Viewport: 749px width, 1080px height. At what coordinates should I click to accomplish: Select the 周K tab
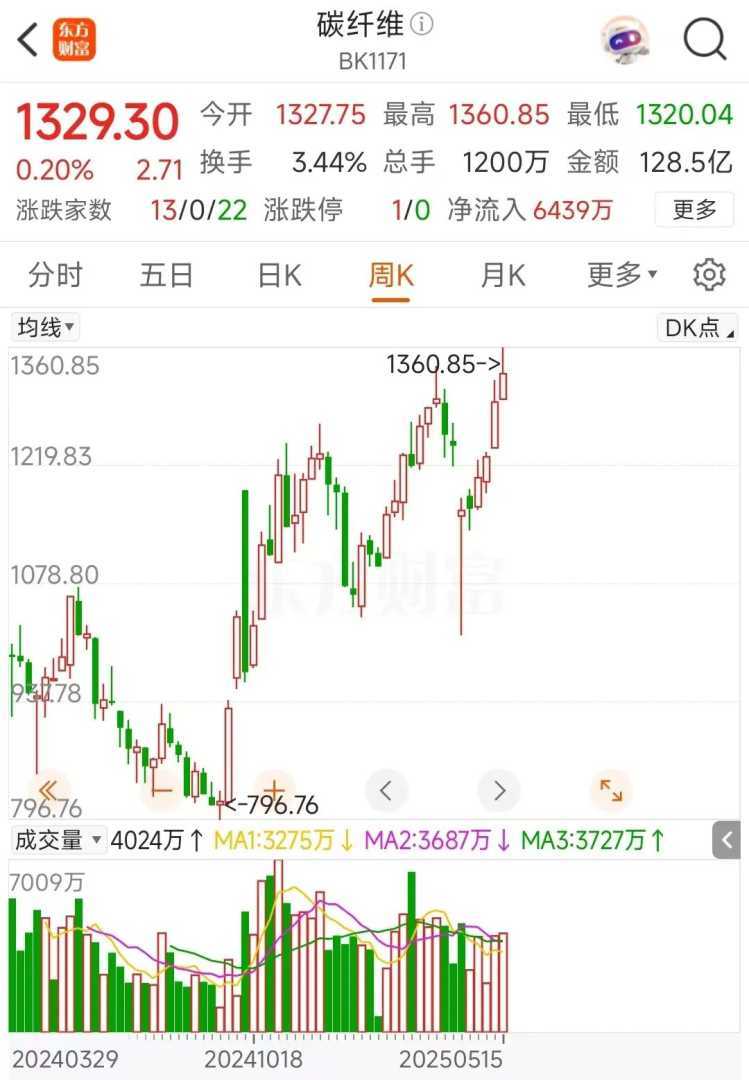click(391, 275)
